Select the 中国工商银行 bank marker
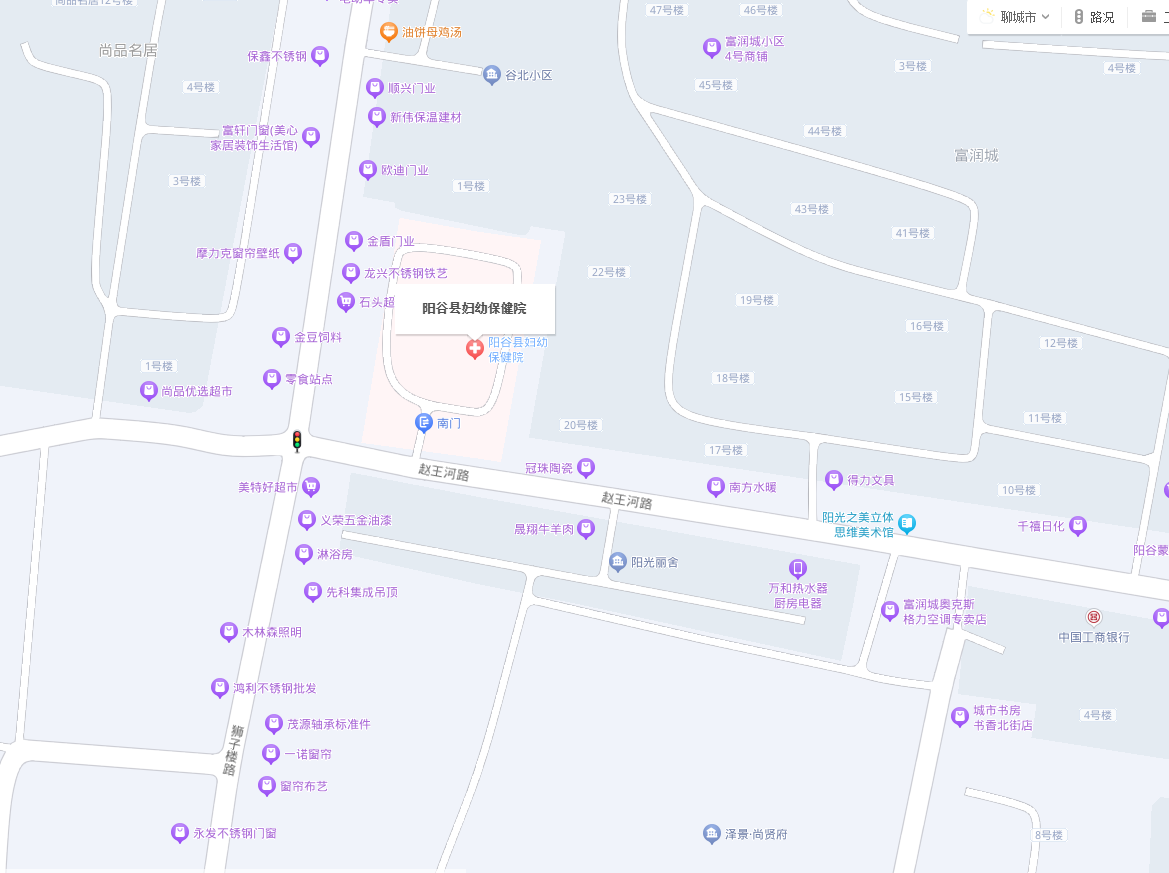This screenshot has width=1169, height=873. [x=1093, y=618]
